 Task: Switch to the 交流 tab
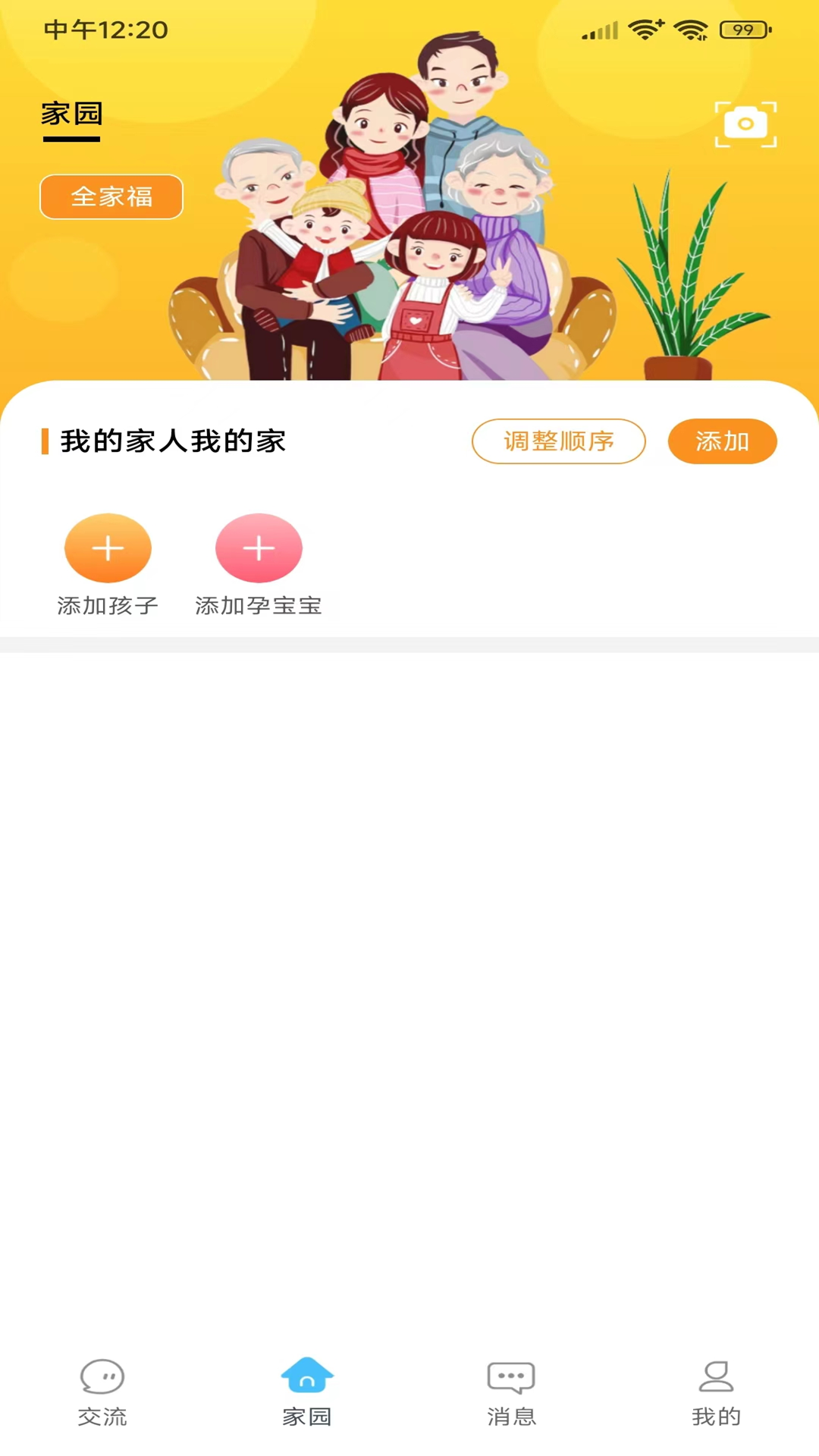(x=102, y=1392)
